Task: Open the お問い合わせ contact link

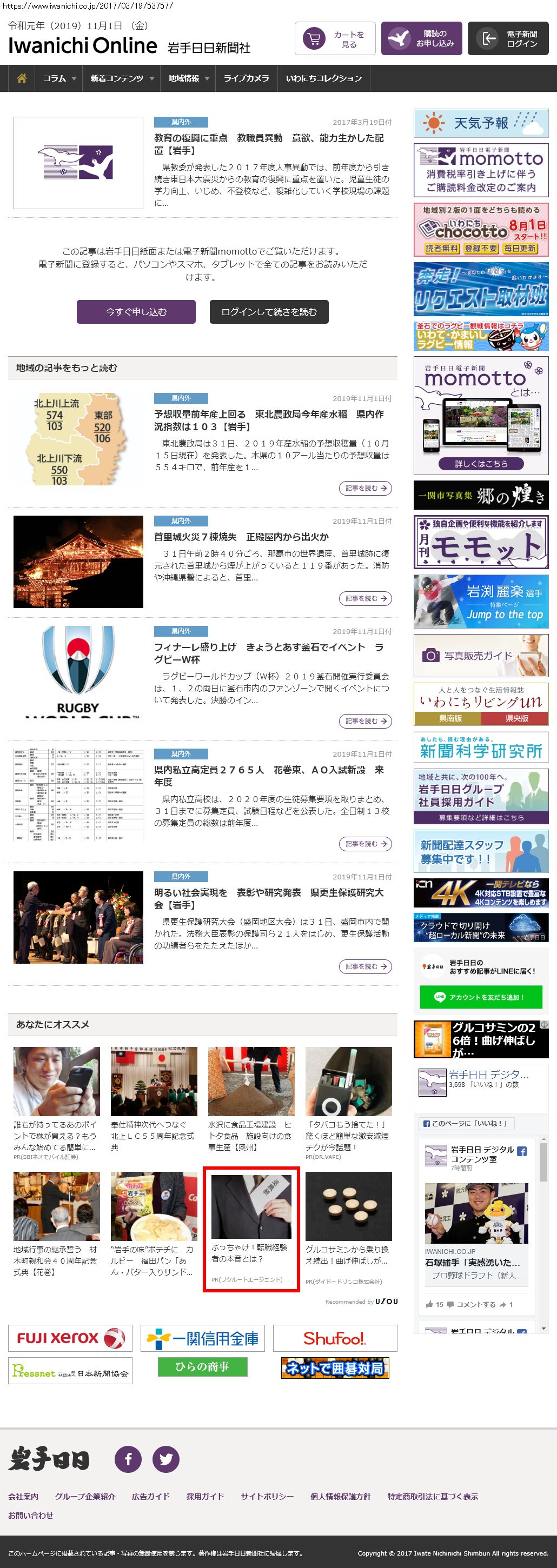Action: tap(30, 1515)
